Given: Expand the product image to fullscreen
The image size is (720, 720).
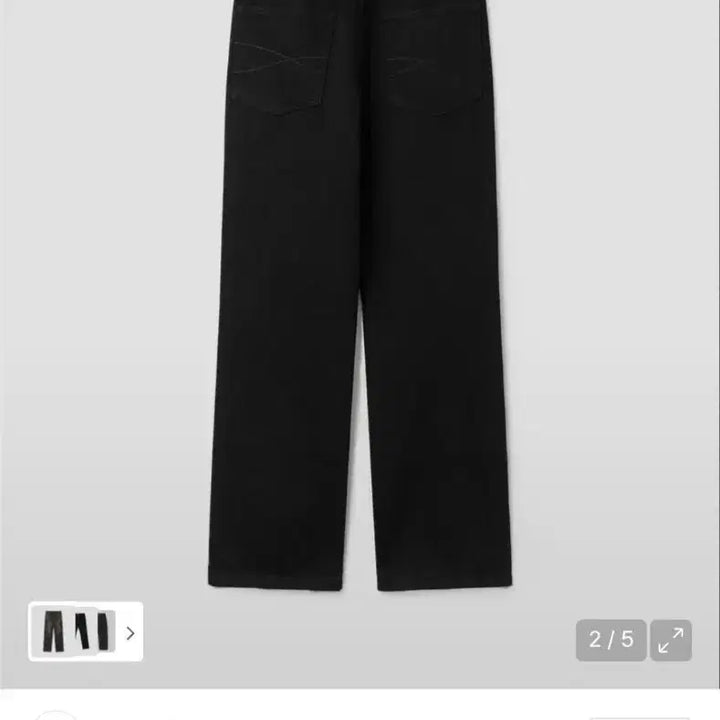Looking at the screenshot, I should click(671, 640).
